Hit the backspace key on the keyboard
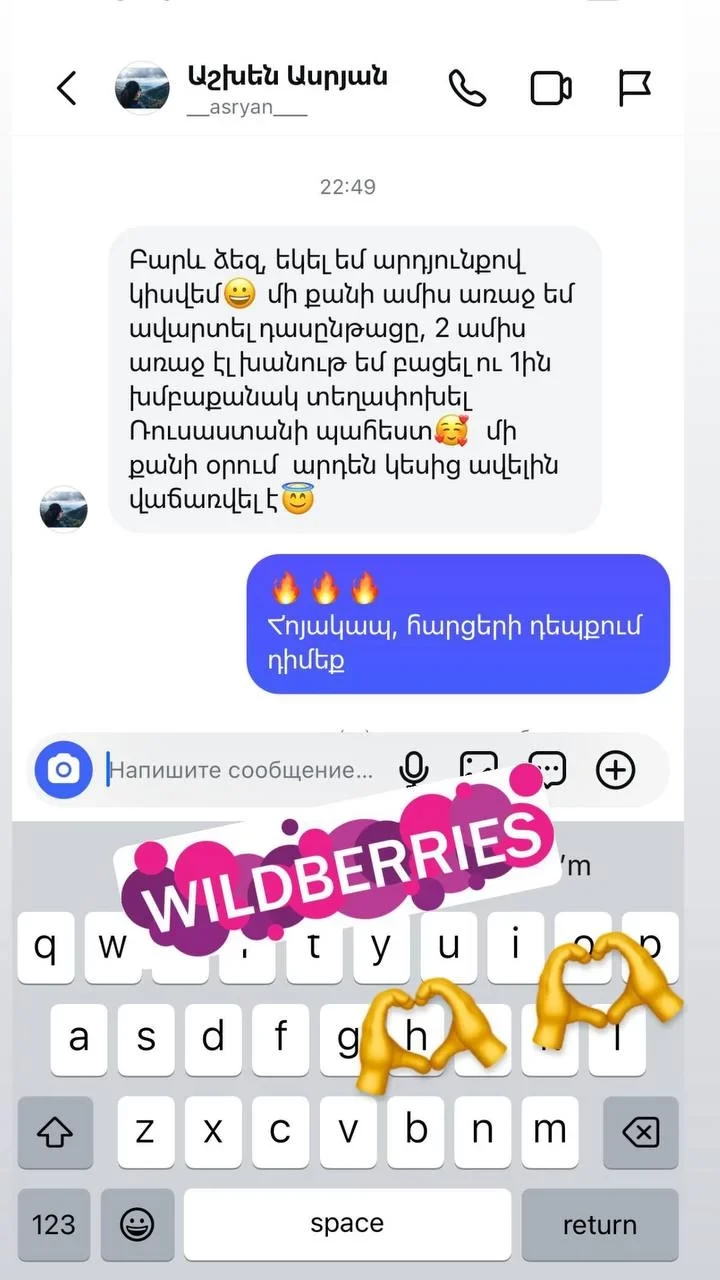The width and height of the screenshot is (720, 1280). click(x=640, y=1132)
